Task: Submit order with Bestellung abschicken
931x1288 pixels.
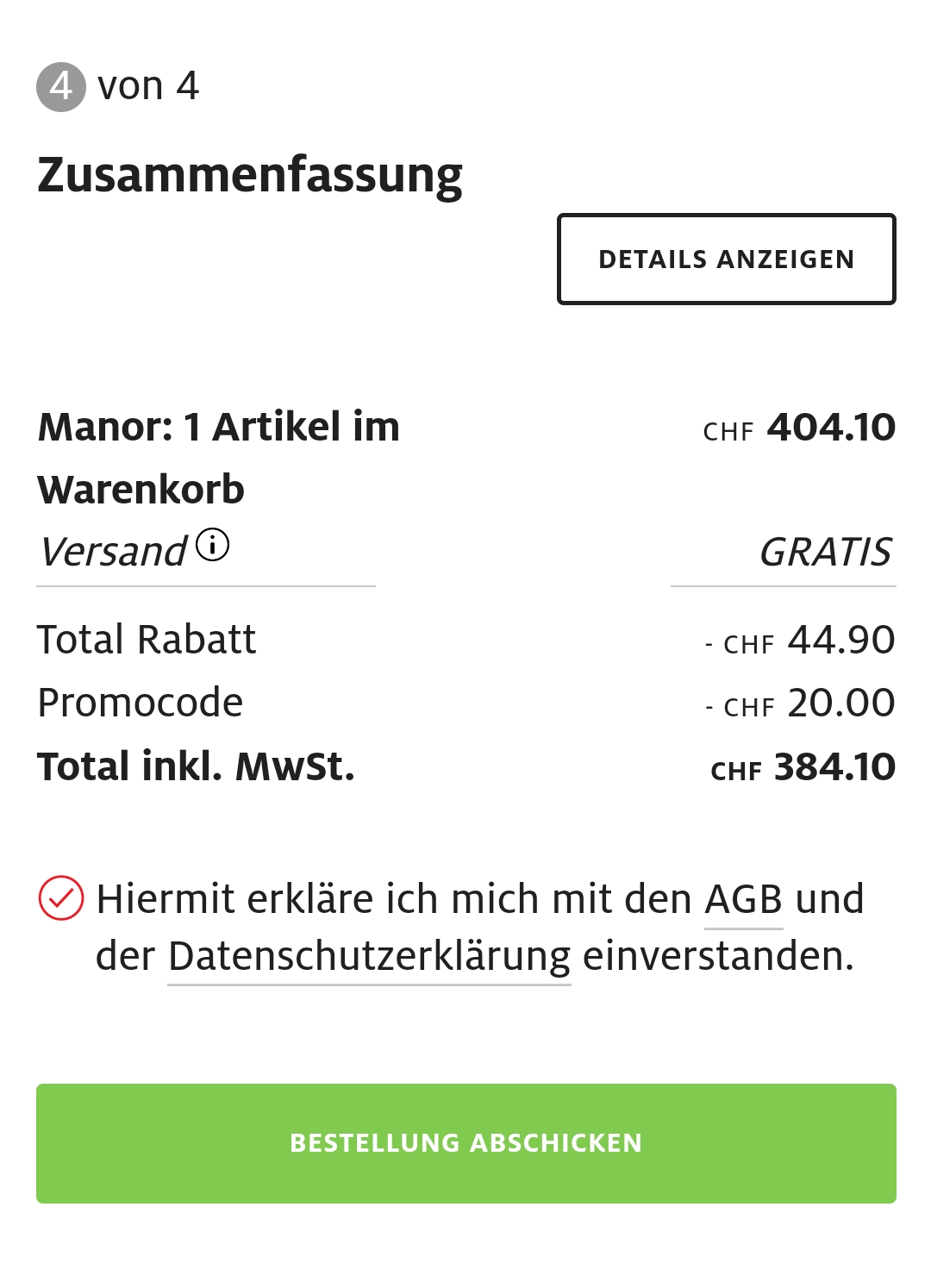Action: [465, 1143]
